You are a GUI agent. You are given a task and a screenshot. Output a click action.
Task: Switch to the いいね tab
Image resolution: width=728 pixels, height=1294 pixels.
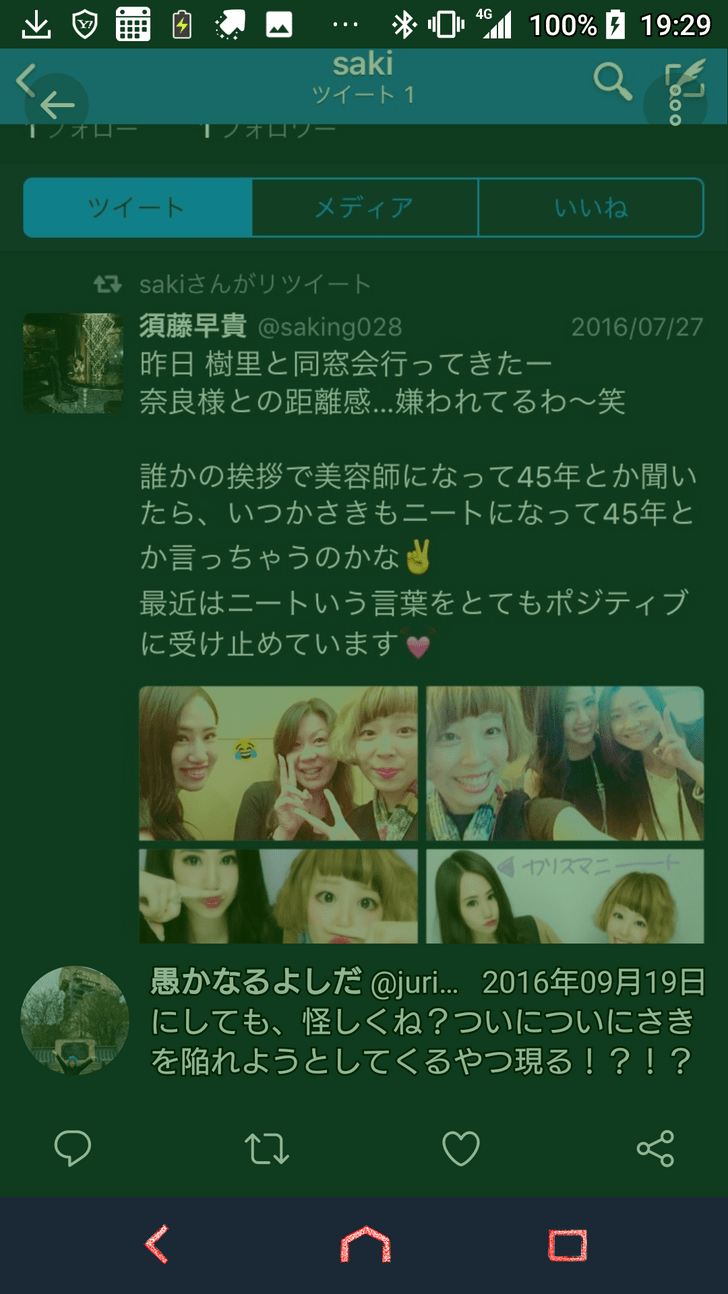tap(591, 208)
